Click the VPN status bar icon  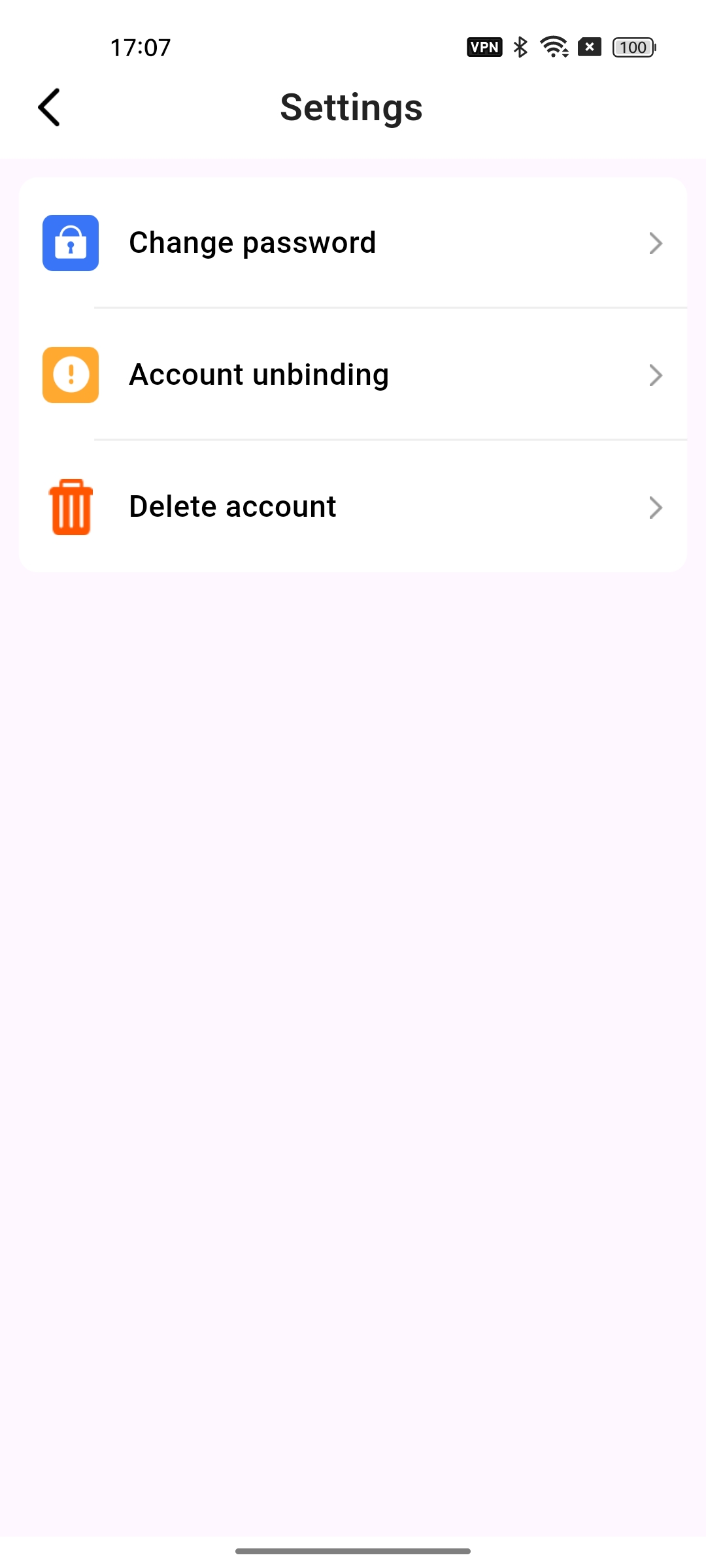484,46
